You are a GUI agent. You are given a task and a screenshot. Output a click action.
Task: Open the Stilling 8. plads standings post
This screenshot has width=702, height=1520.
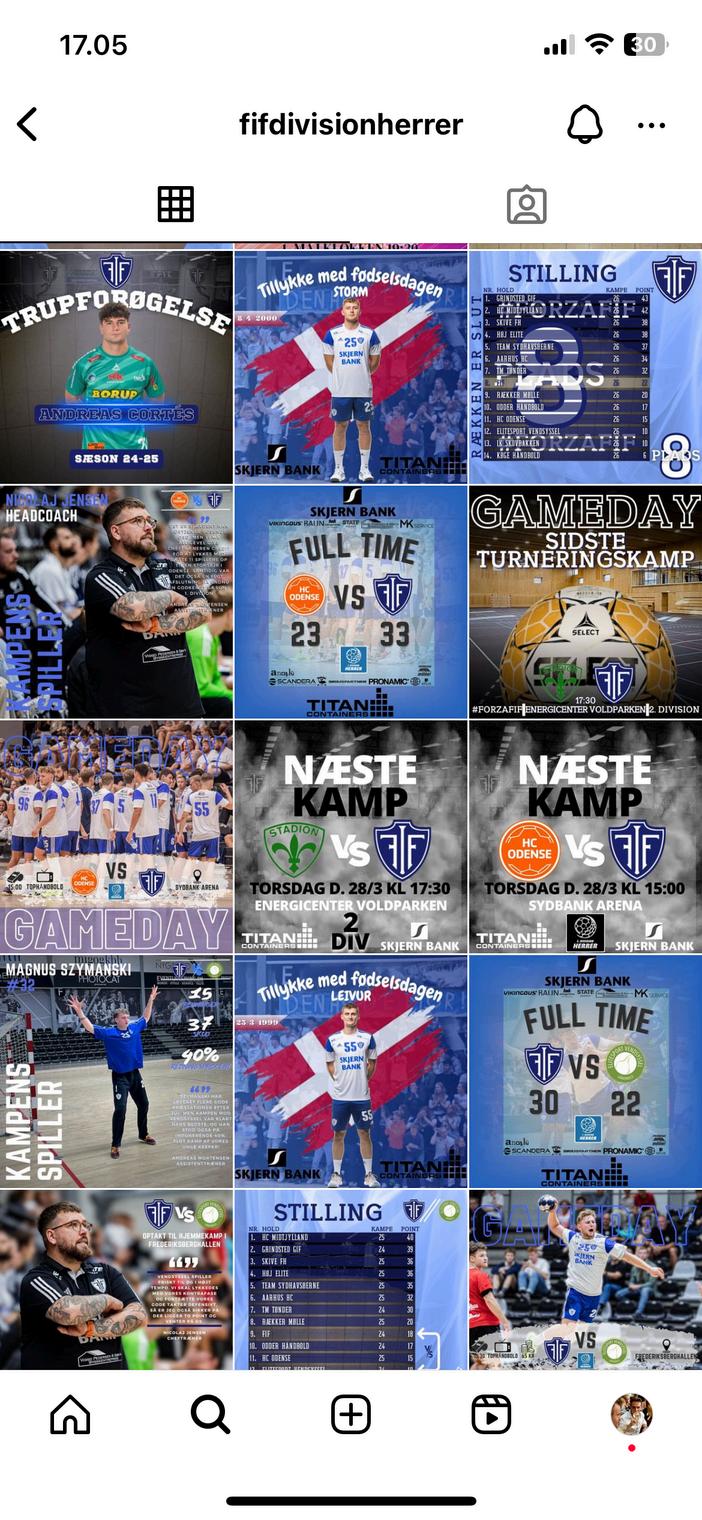point(585,366)
